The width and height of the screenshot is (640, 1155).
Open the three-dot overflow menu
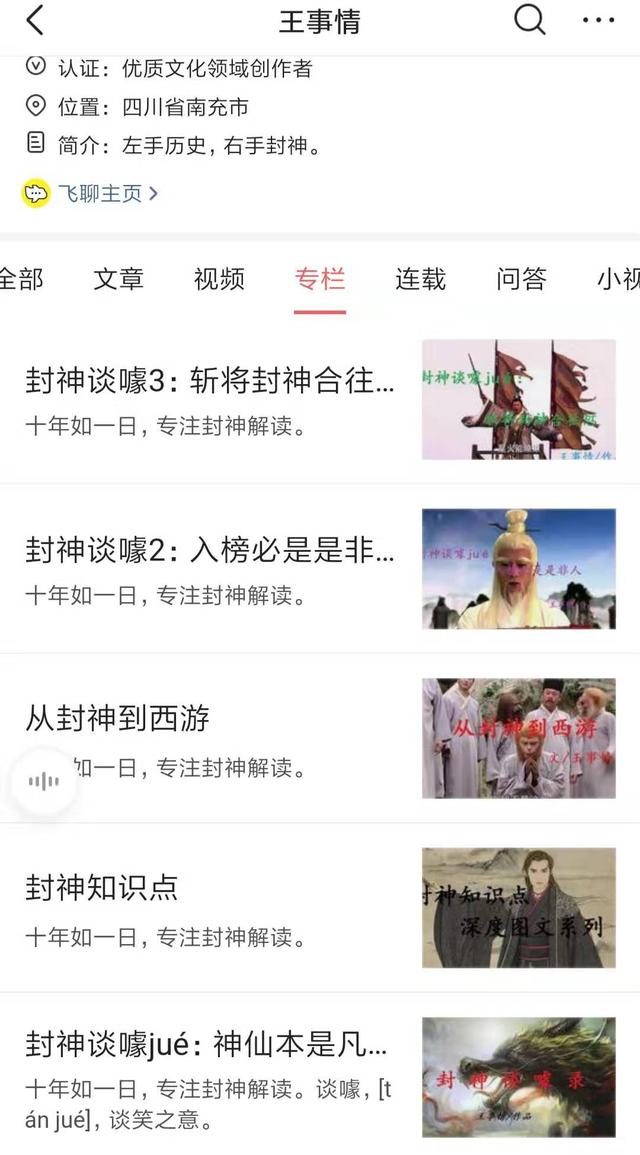(x=598, y=21)
